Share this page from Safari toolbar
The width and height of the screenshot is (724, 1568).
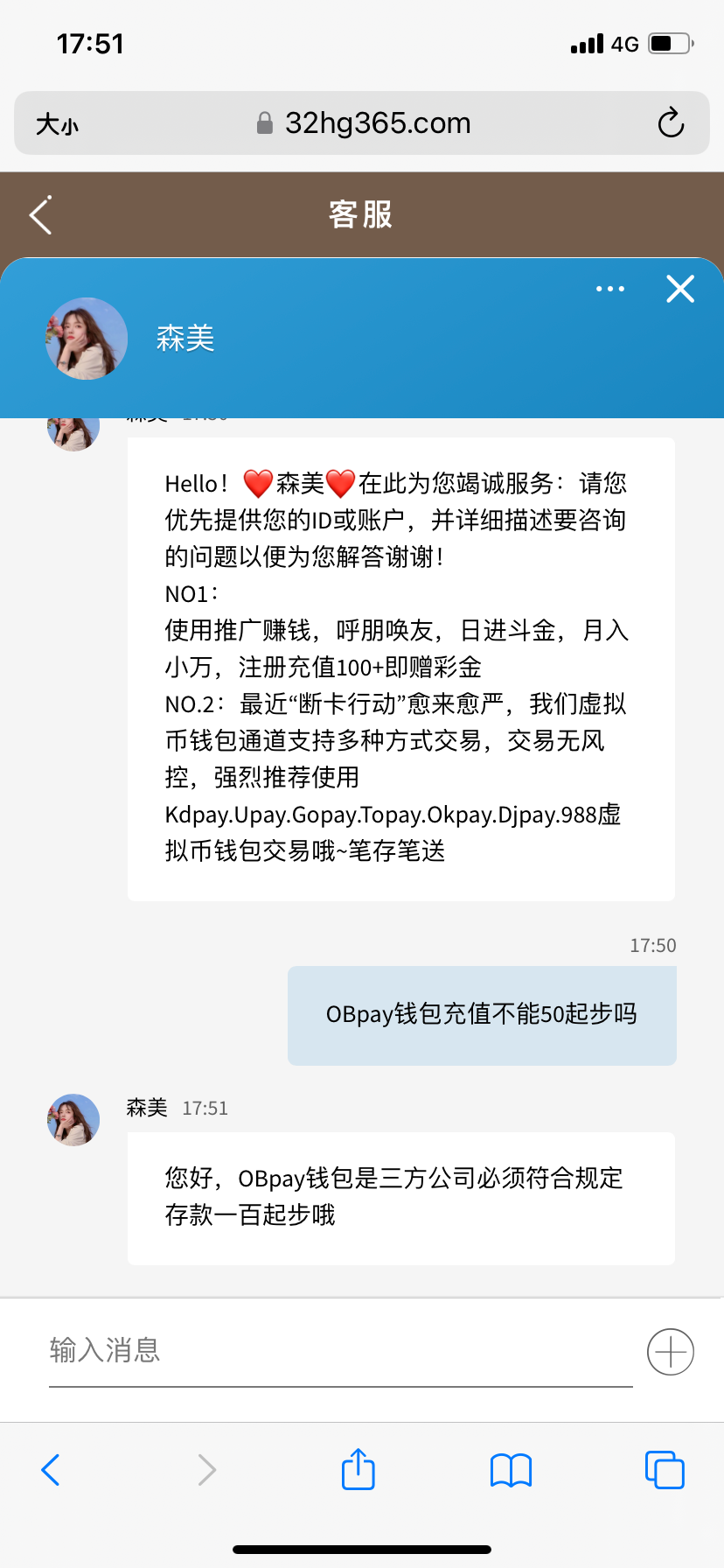click(x=358, y=1469)
